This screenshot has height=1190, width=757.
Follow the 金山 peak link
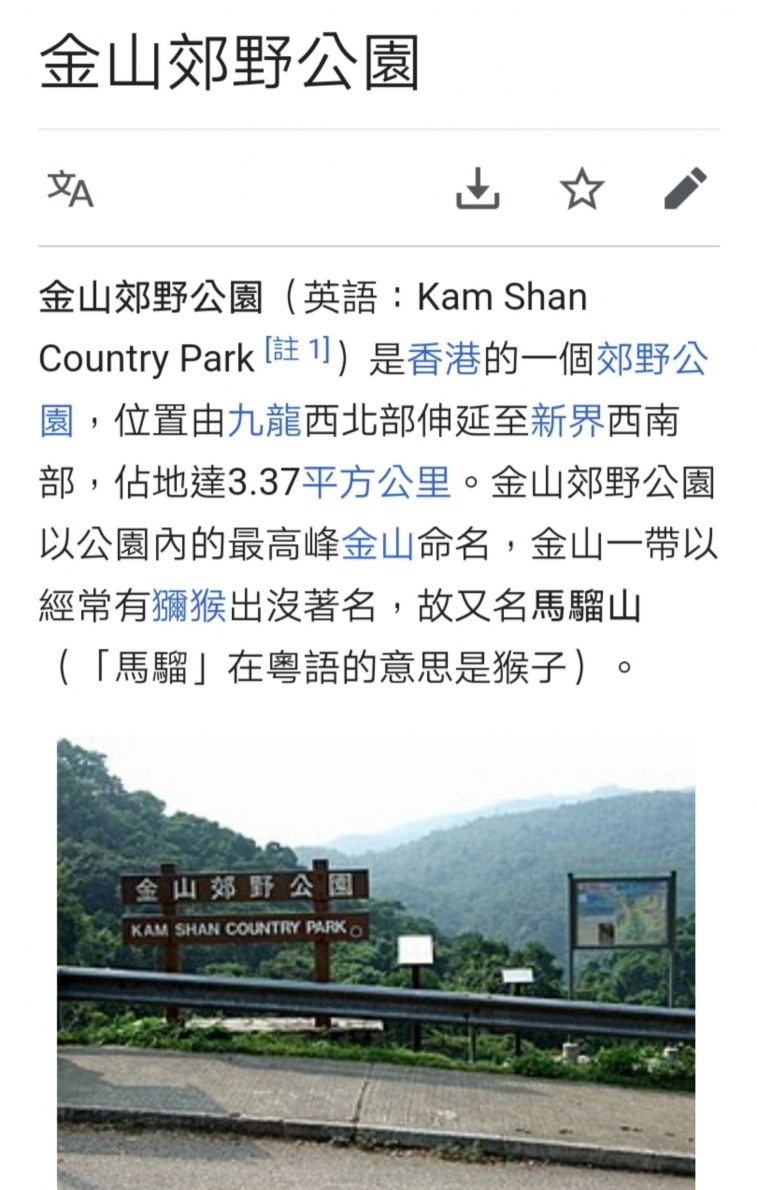pyautogui.click(x=378, y=545)
